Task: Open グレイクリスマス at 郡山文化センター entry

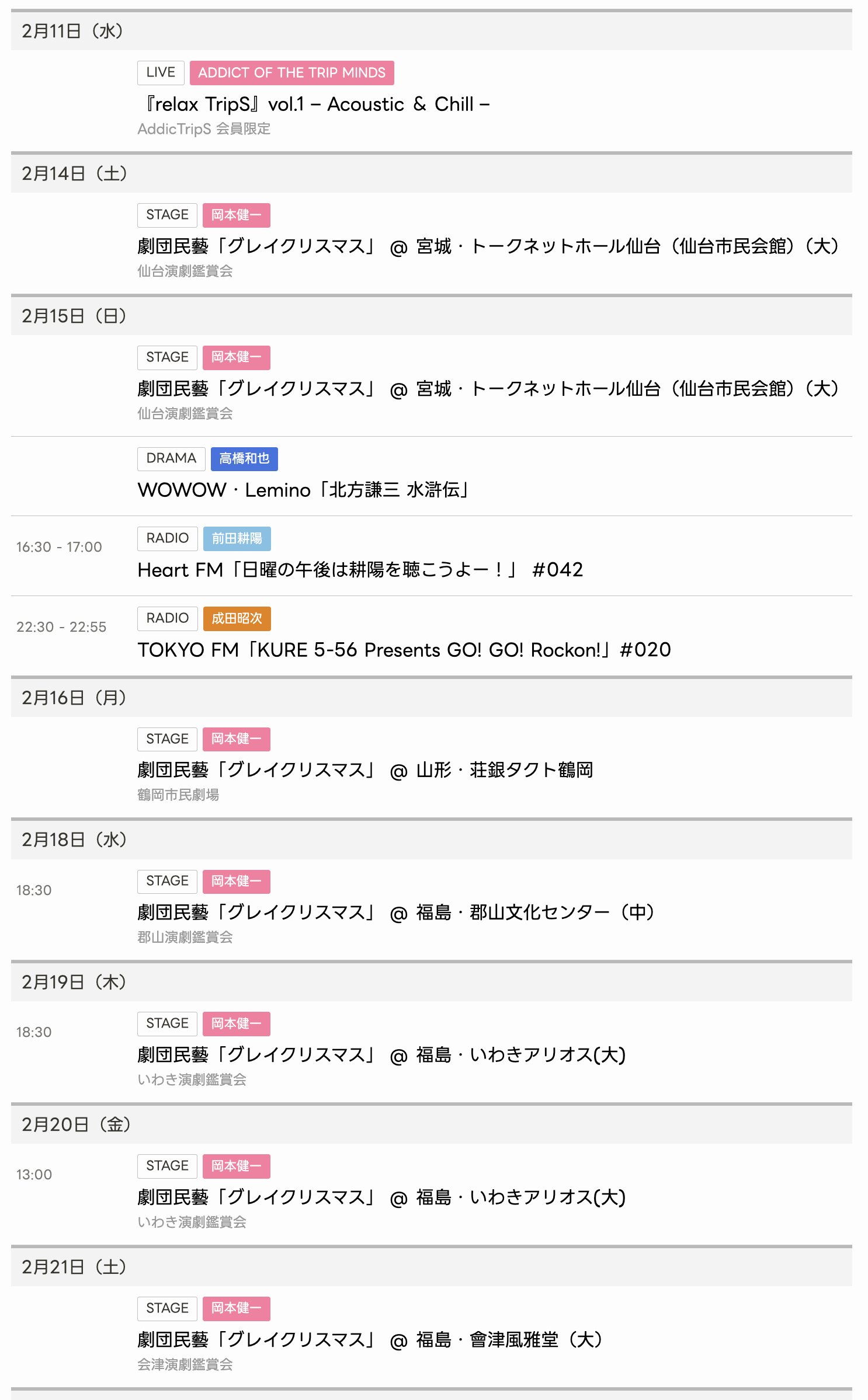Action: (x=395, y=913)
